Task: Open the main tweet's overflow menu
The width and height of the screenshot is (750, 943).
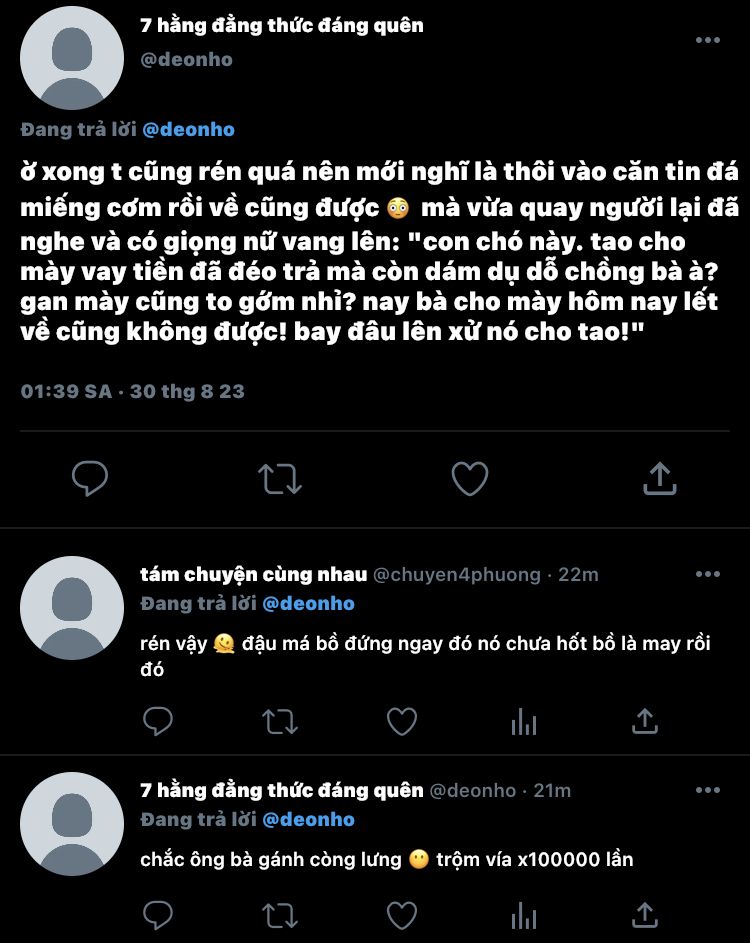Action: [707, 40]
